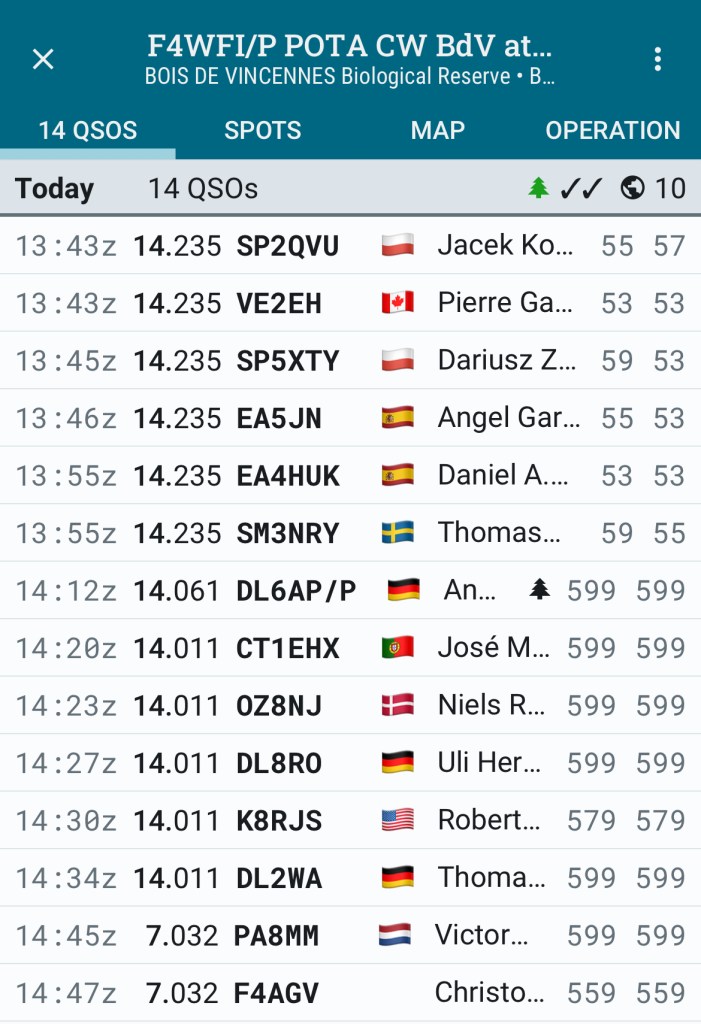Open the QSO with SM3NRY
The image size is (701, 1024).
point(350,533)
